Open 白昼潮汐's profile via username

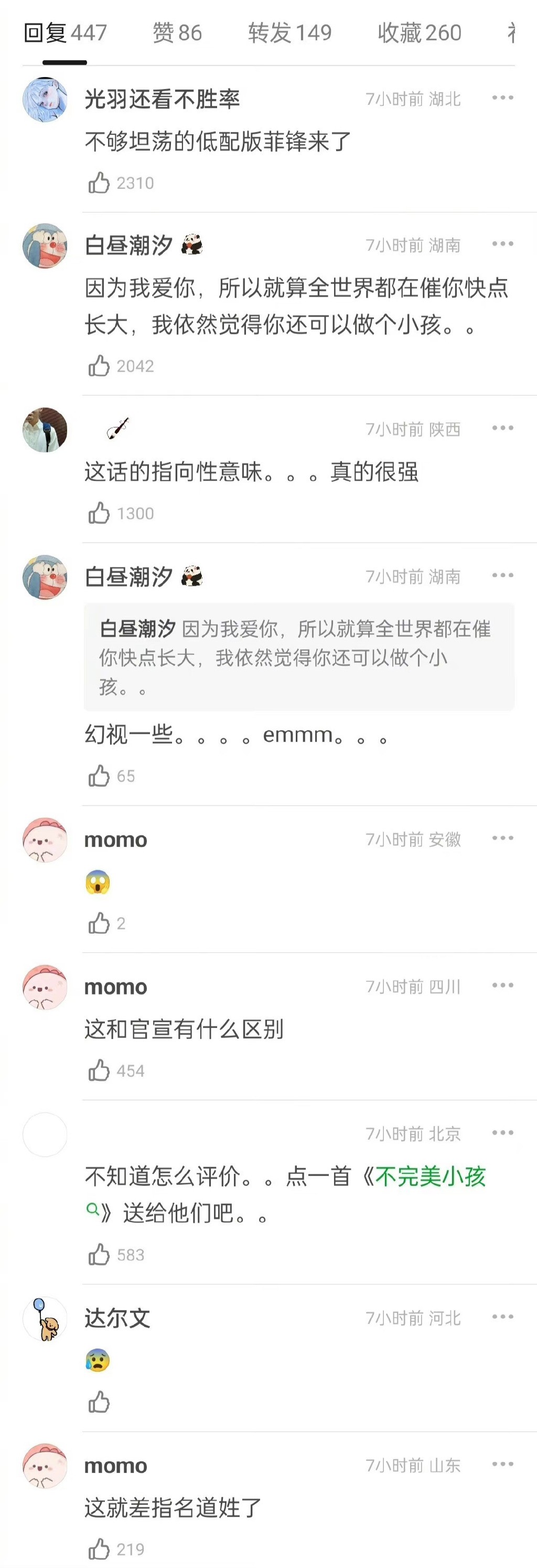131,243
